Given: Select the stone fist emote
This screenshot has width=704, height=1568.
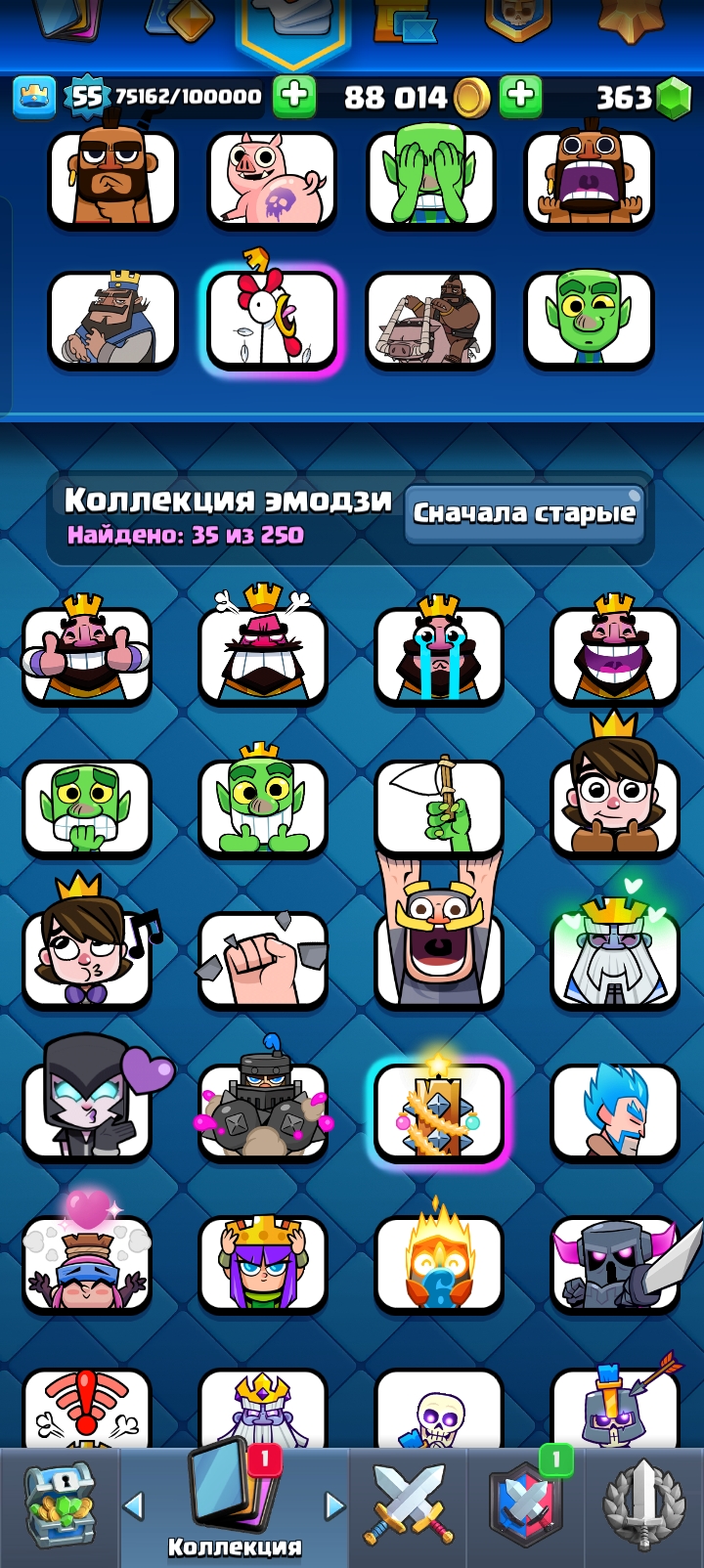Looking at the screenshot, I should pos(263,959).
